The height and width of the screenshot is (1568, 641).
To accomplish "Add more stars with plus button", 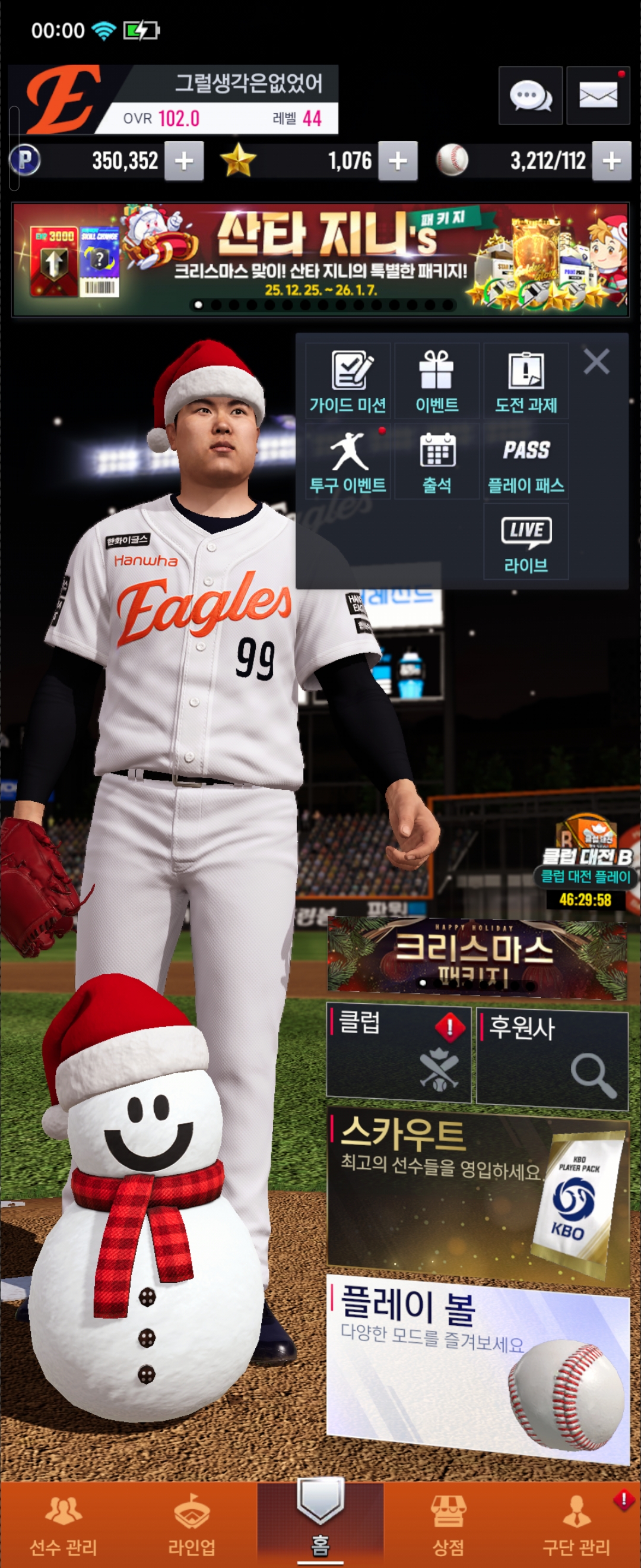I will point(397,162).
